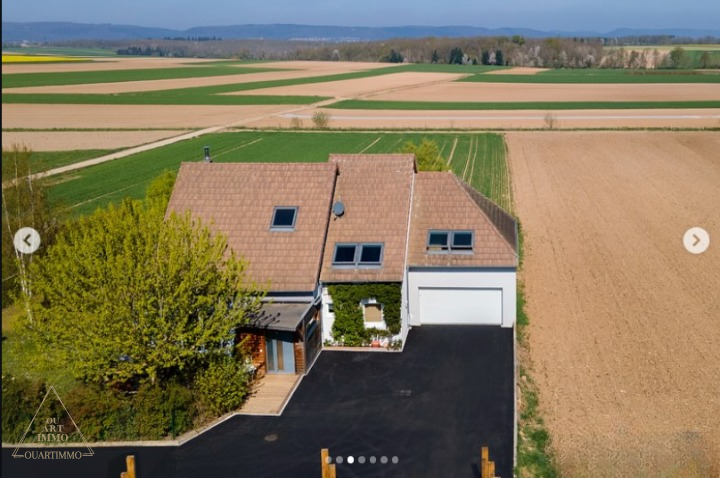Open the house photo full screen
Viewport: 720px width, 478px height.
pyautogui.click(x=361, y=239)
